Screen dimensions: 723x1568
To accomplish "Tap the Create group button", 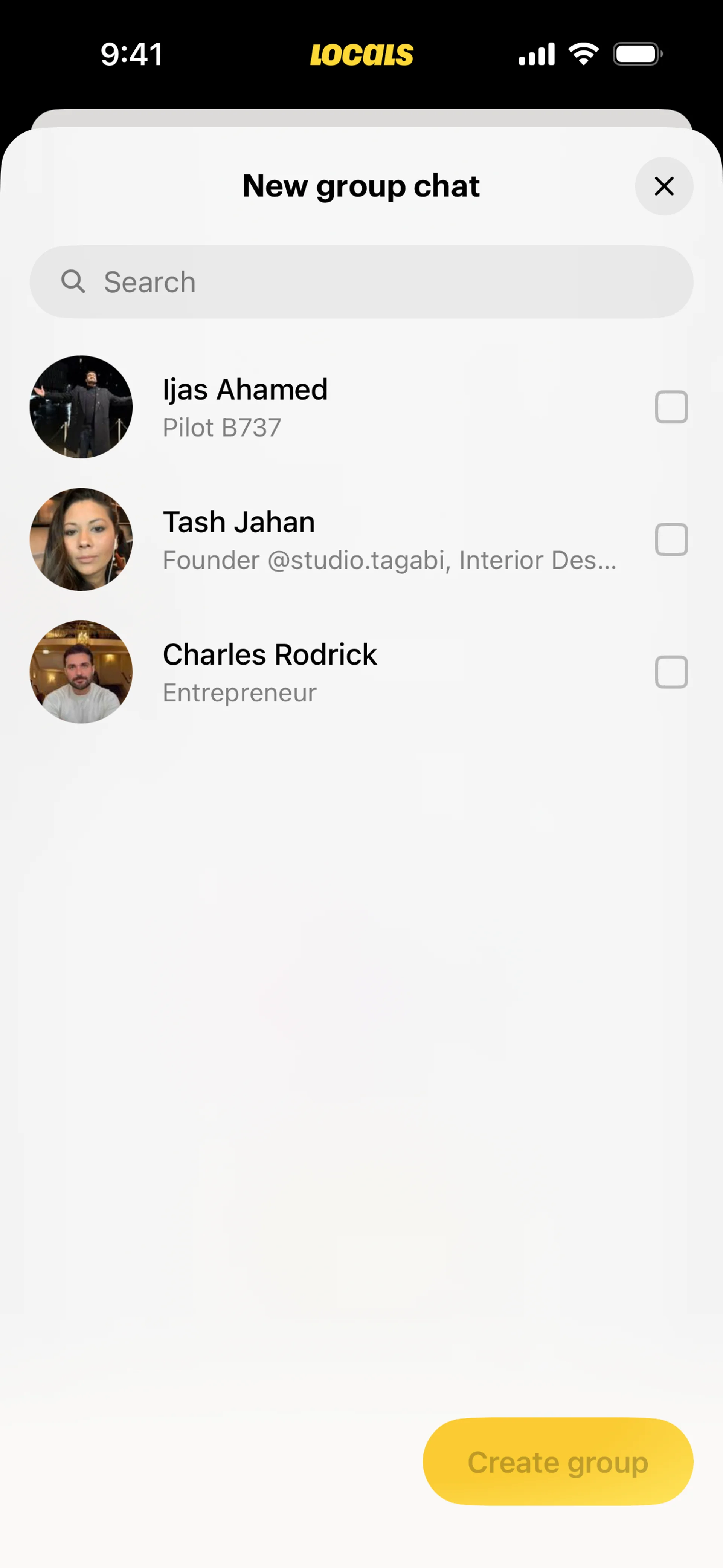I will pyautogui.click(x=557, y=1461).
